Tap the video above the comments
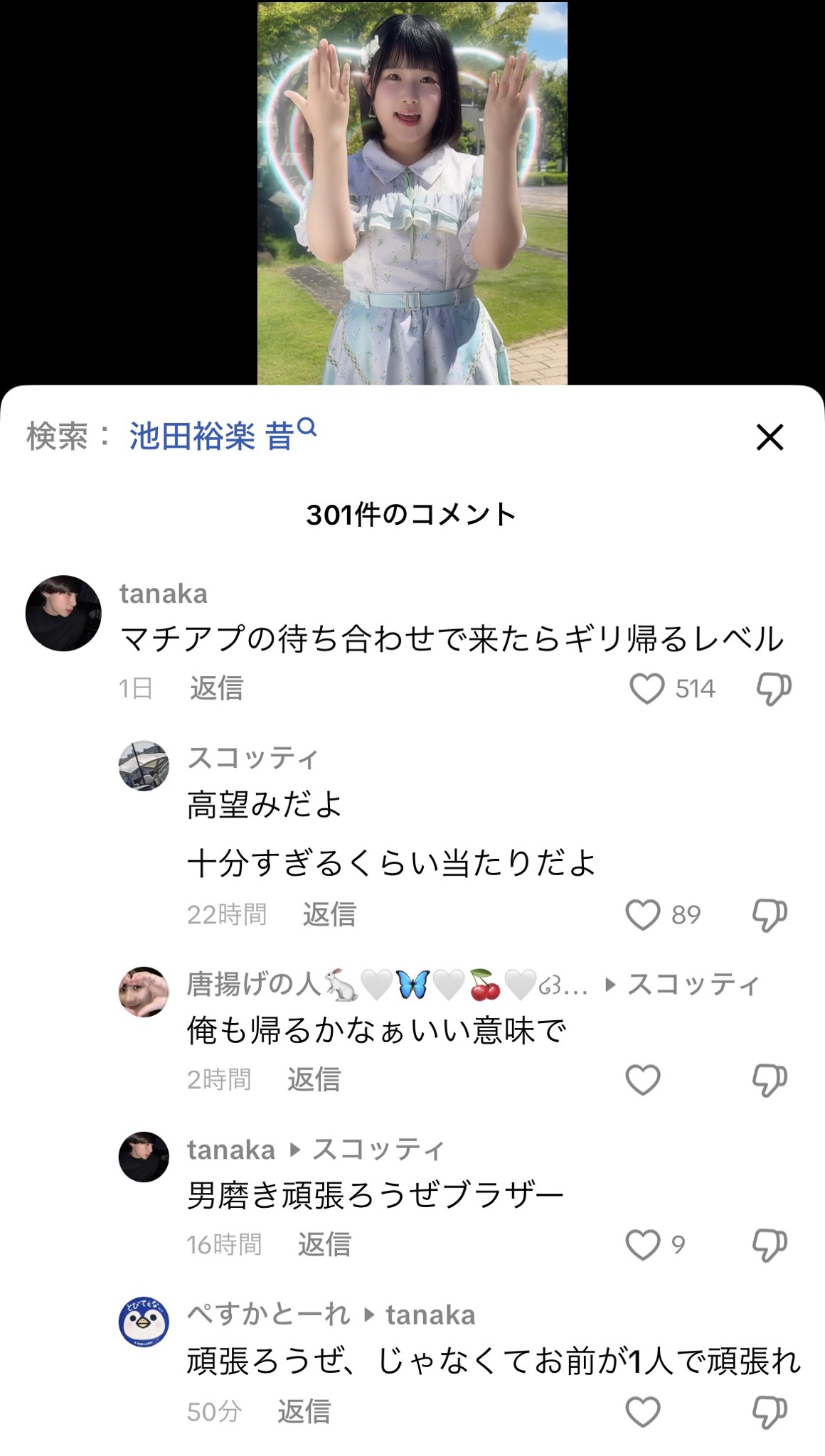825x1456 pixels. pyautogui.click(x=412, y=192)
